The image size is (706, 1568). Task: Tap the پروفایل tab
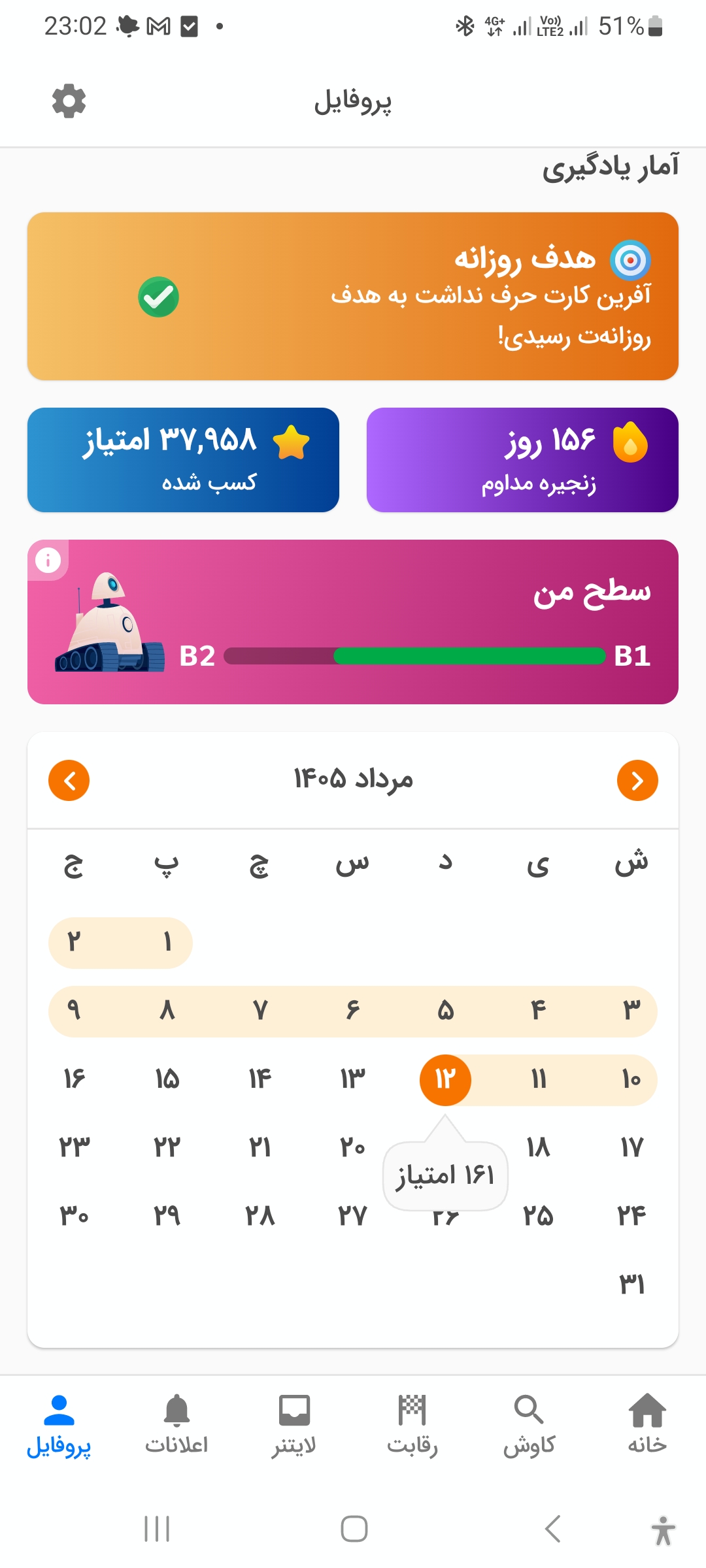(x=59, y=1425)
